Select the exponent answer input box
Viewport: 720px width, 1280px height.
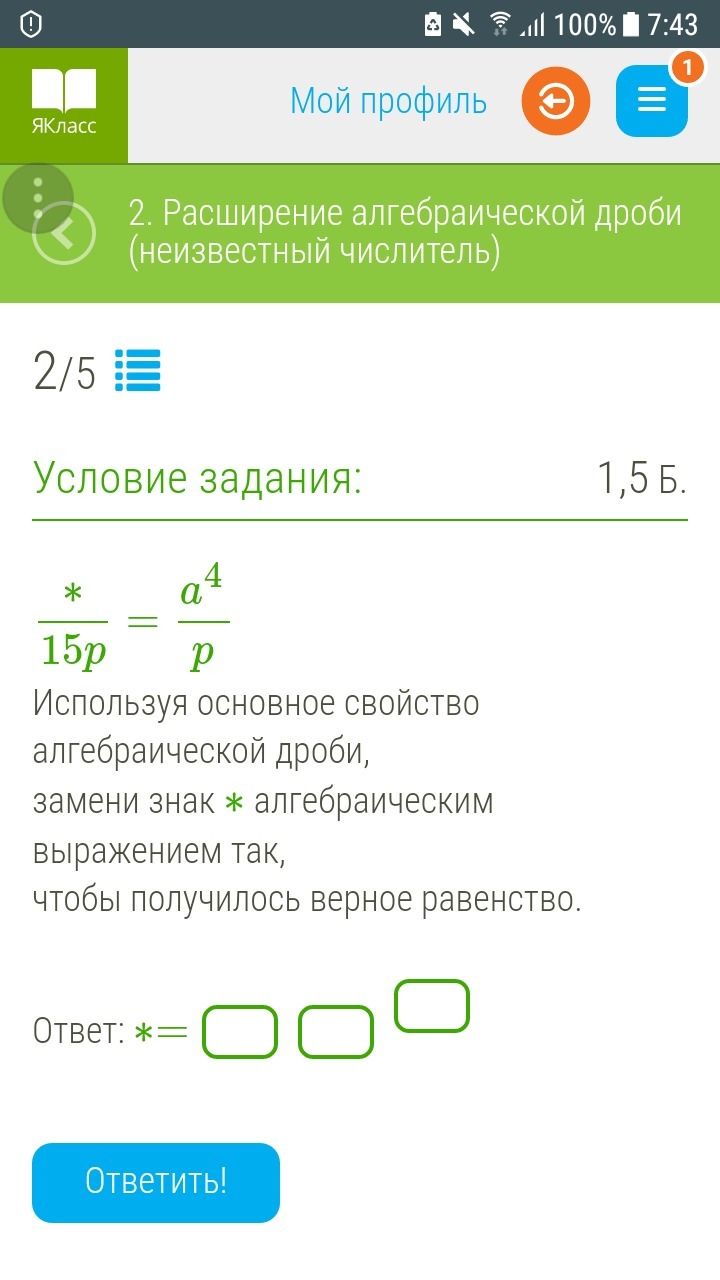click(432, 1006)
